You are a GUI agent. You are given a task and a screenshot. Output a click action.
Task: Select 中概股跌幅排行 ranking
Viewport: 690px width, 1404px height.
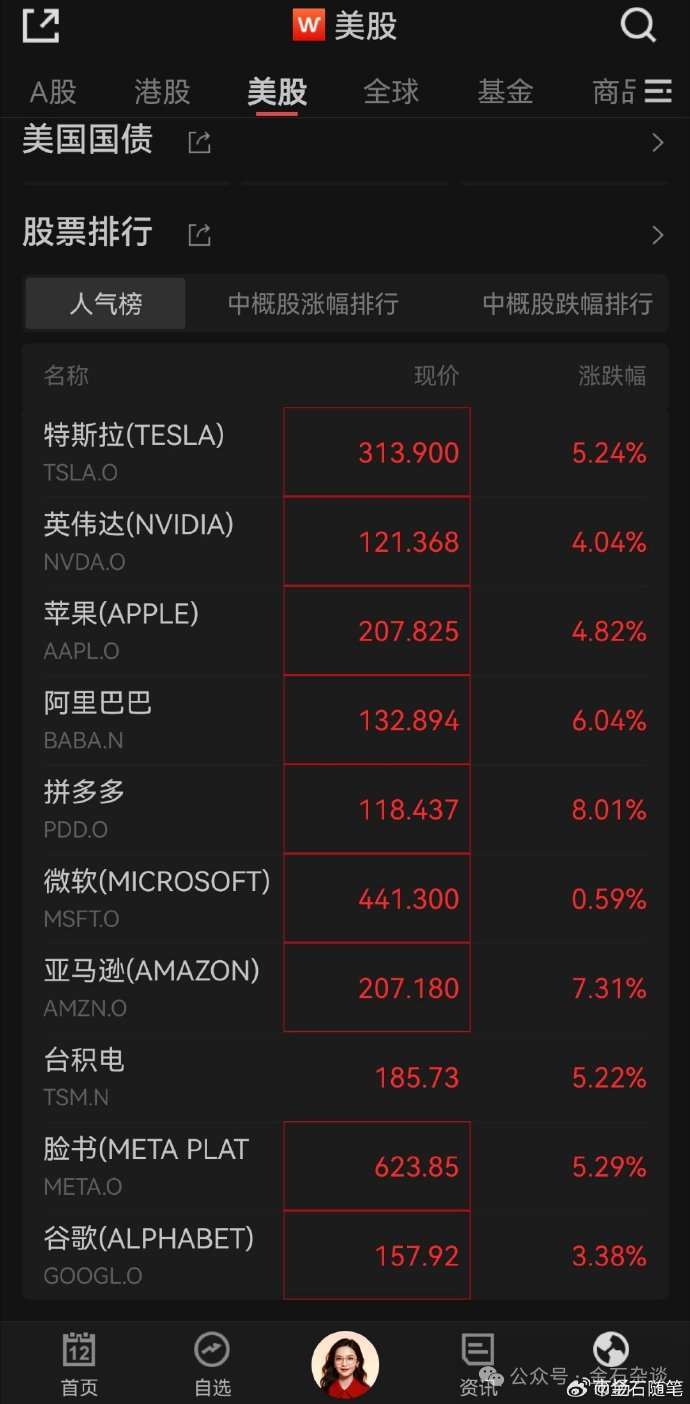click(x=567, y=304)
